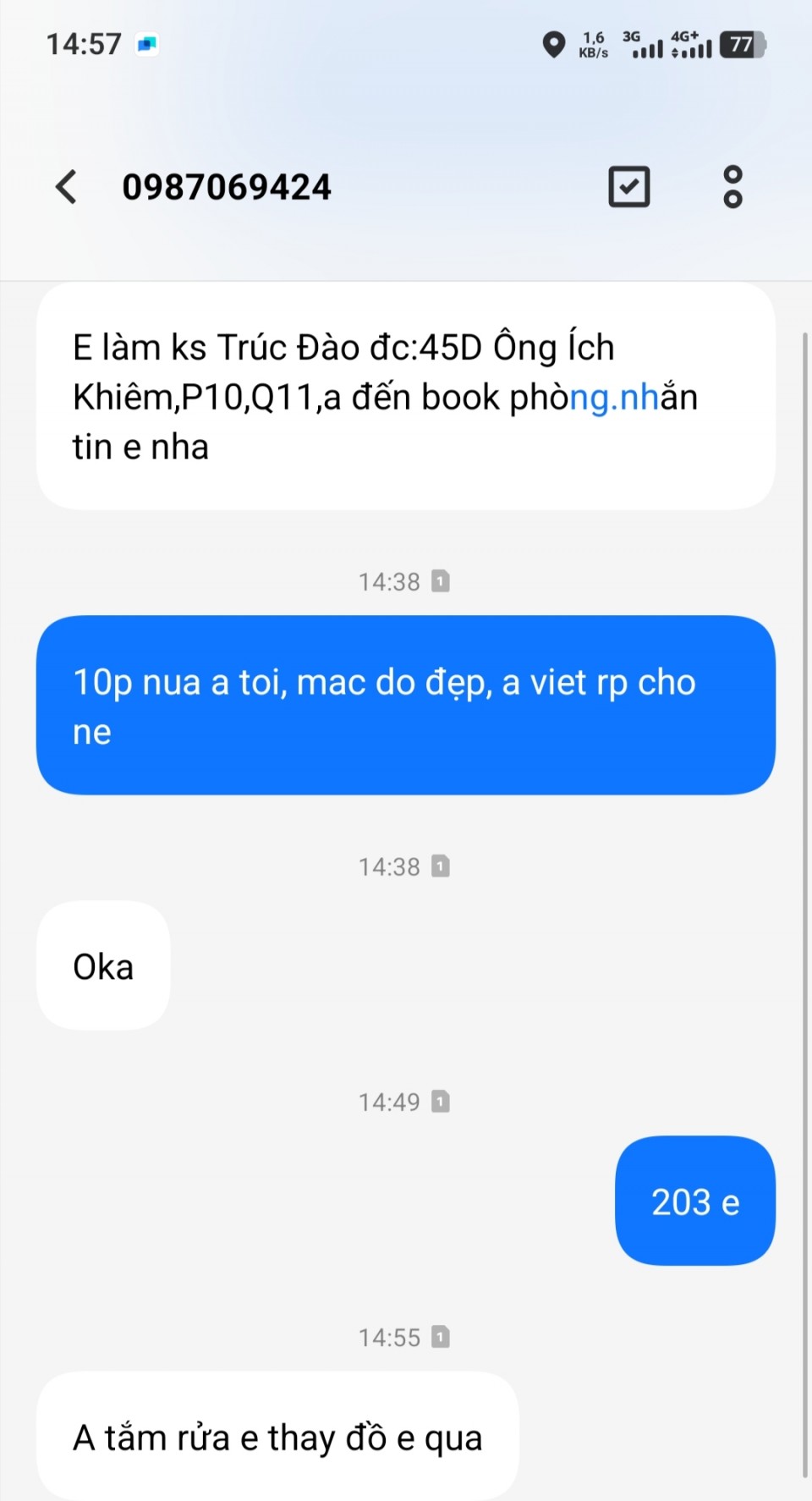Screen dimensions: 812x1501
Task: Go back to the messages list
Action: click(66, 187)
